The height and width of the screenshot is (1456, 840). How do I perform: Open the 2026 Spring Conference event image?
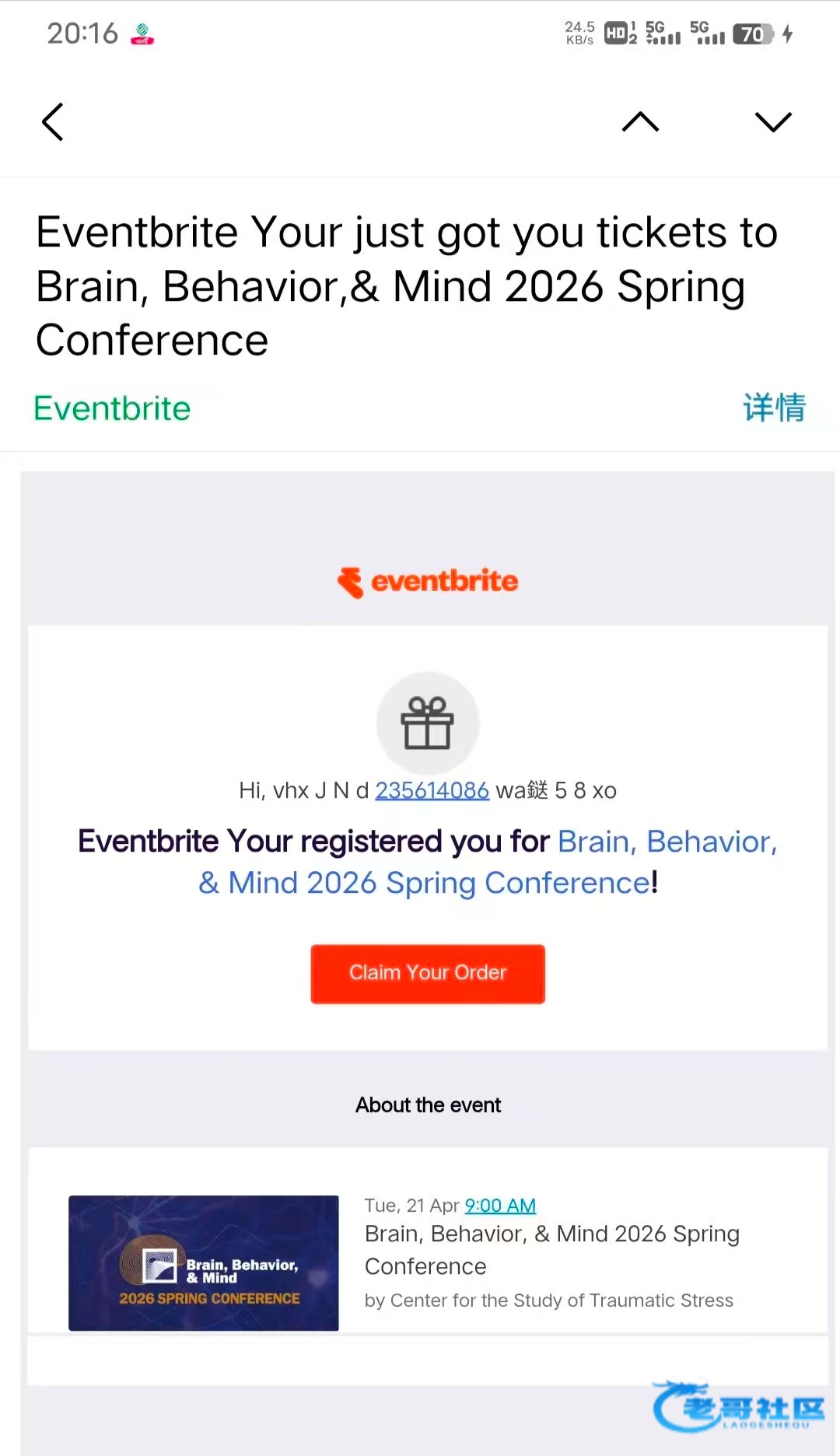204,1263
